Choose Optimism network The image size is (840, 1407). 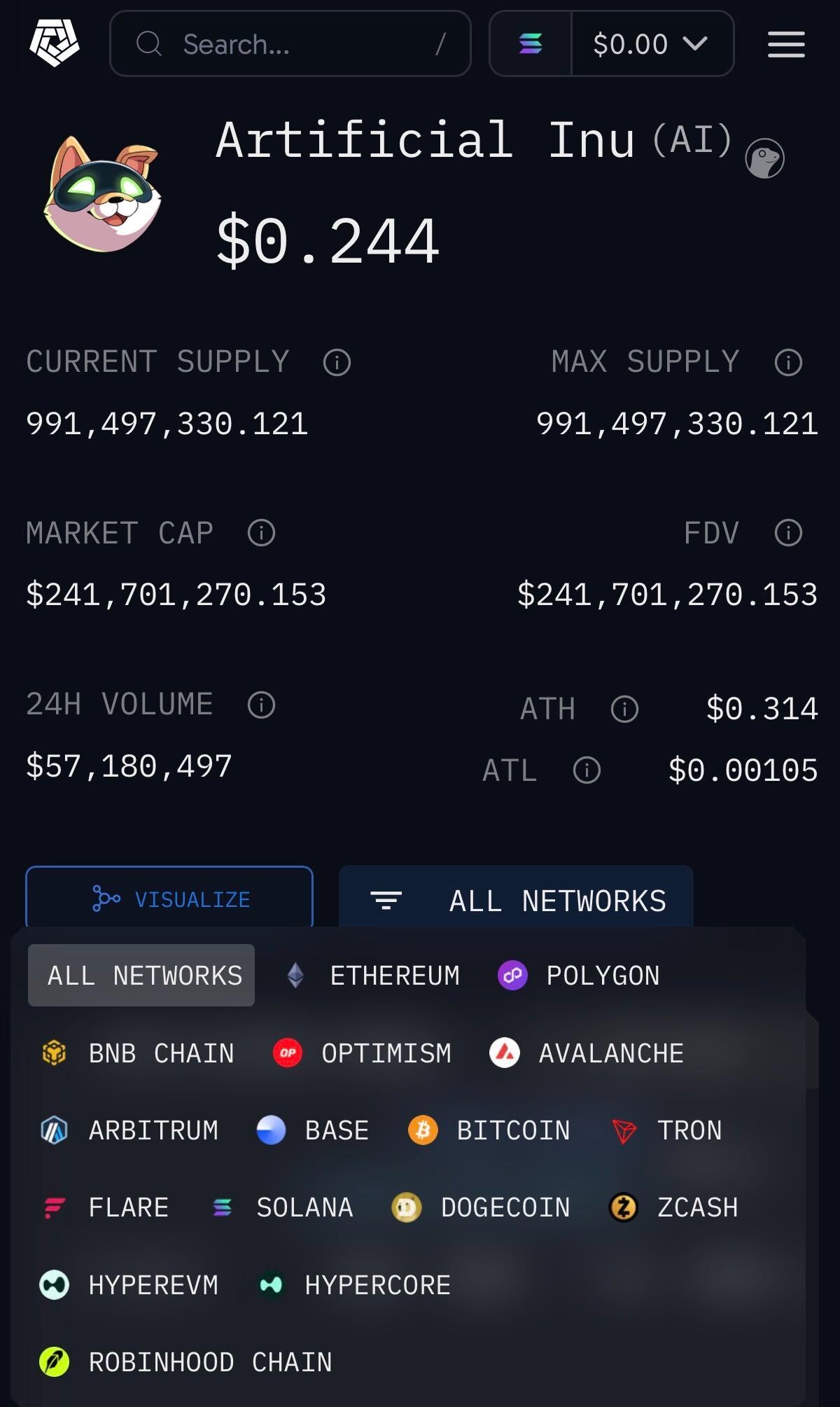tap(363, 1053)
